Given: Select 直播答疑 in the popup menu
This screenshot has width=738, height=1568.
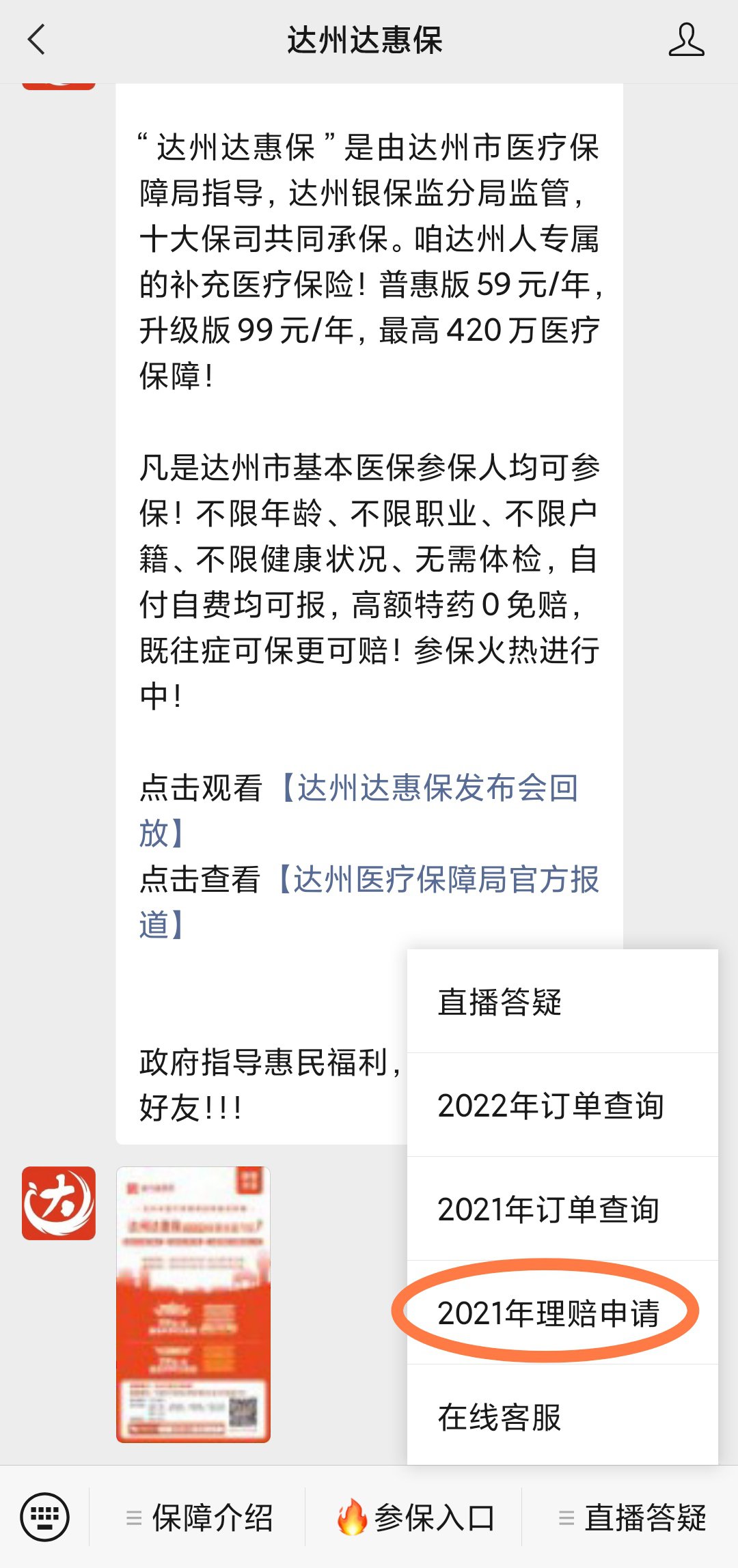Looking at the screenshot, I should 562,1002.
